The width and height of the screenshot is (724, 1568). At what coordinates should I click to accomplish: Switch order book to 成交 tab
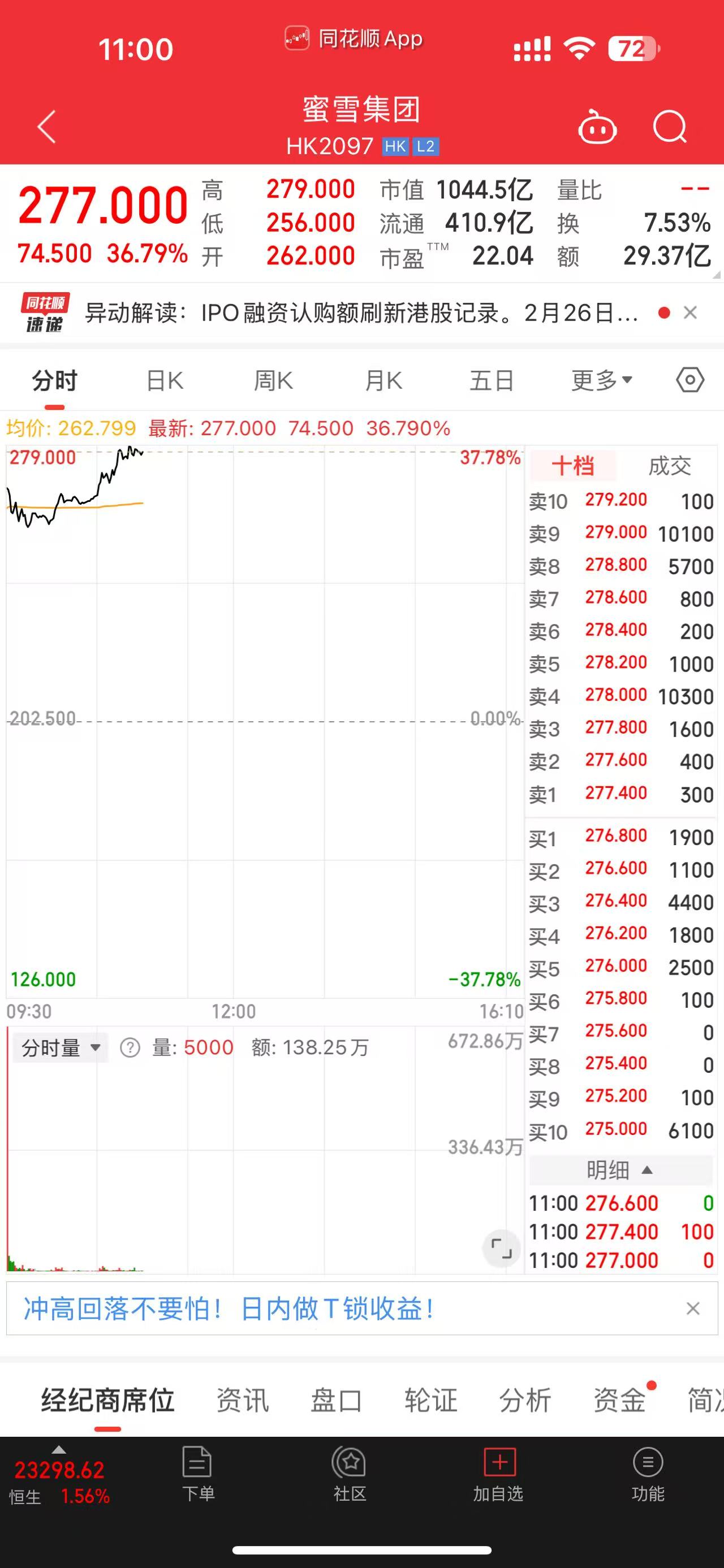click(x=669, y=466)
